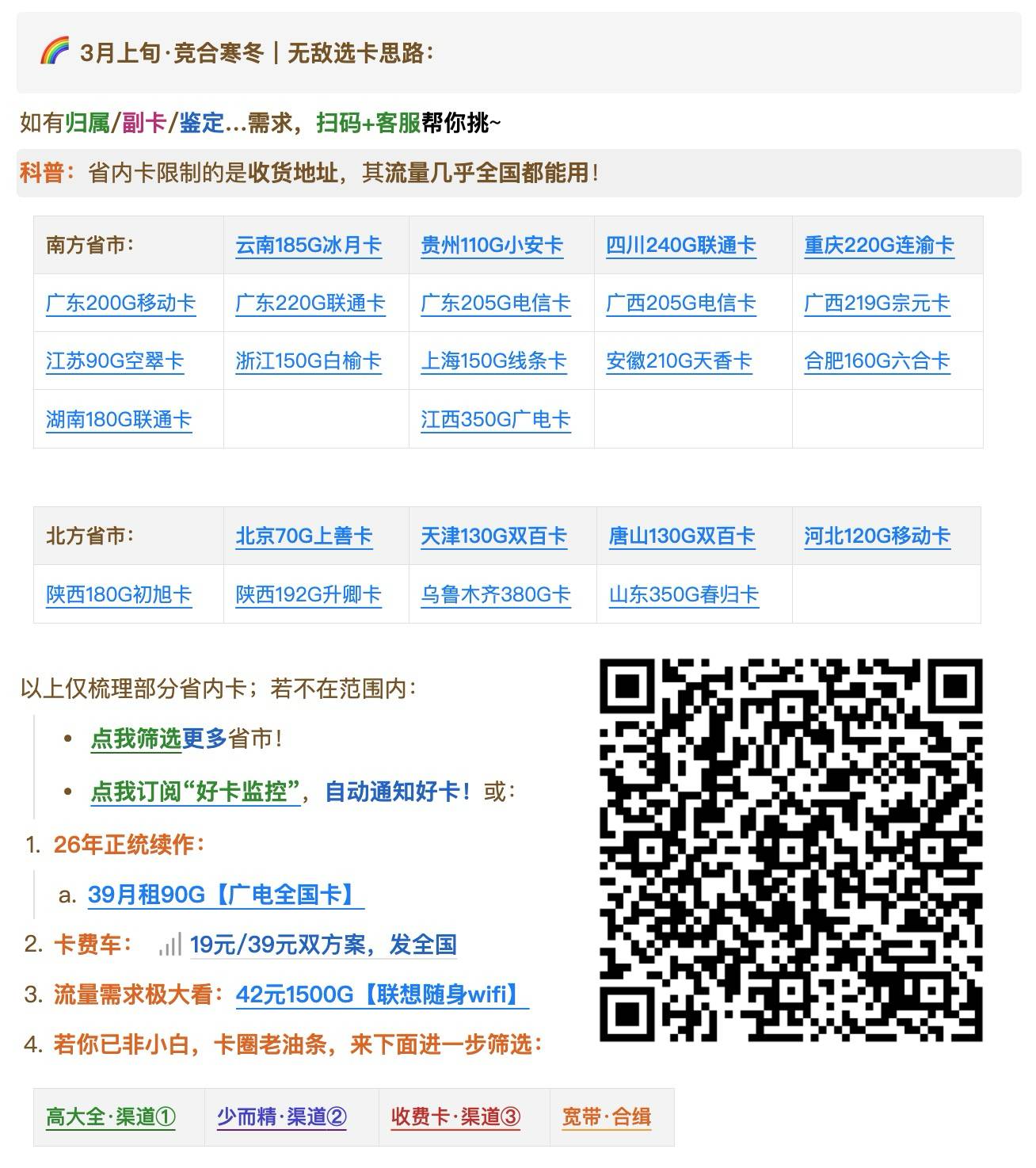Viewport: 1036px width, 1168px height.
Task: Tap the 上海150G线条卡 link
Action: click(493, 361)
